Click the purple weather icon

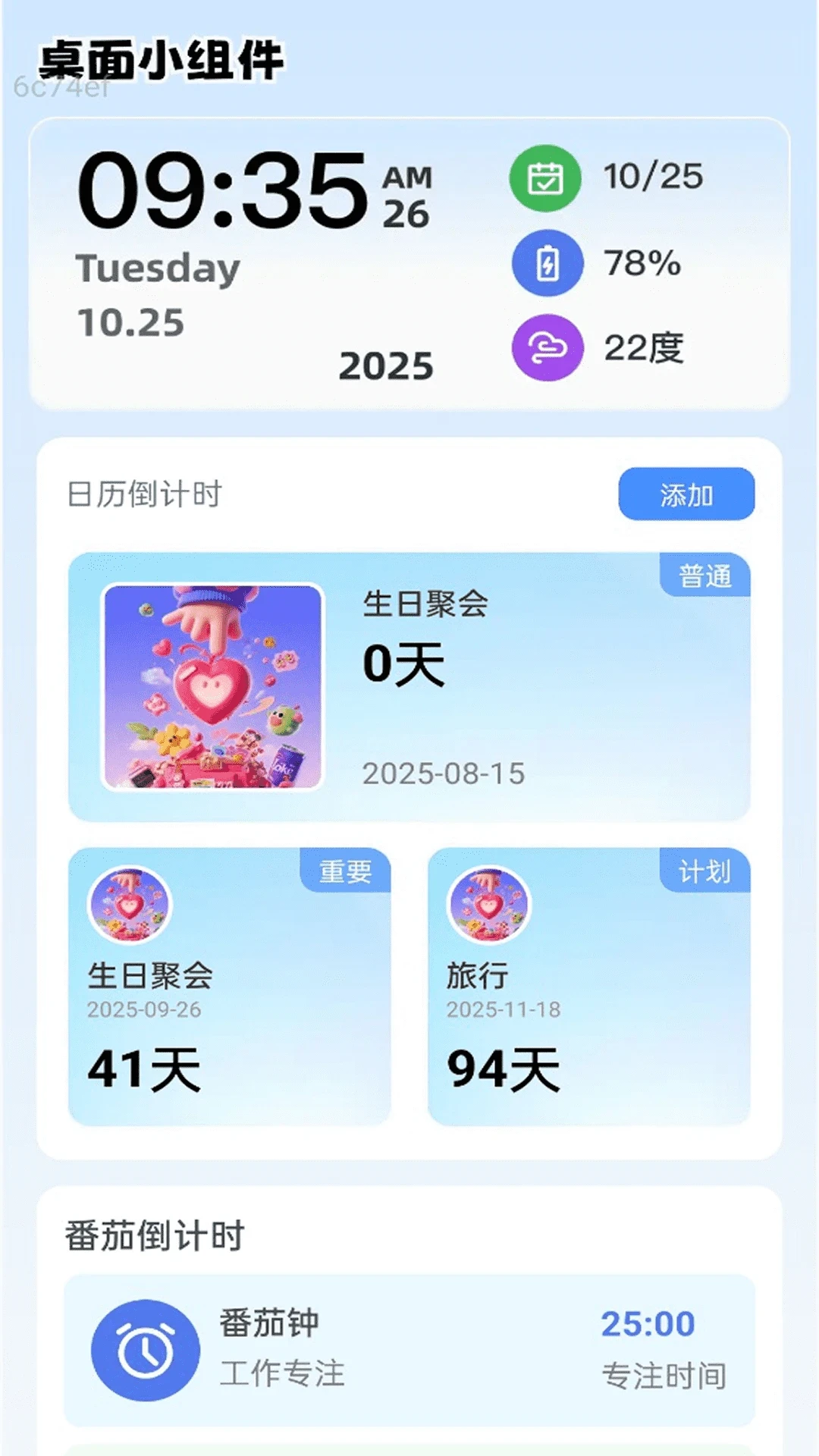546,348
